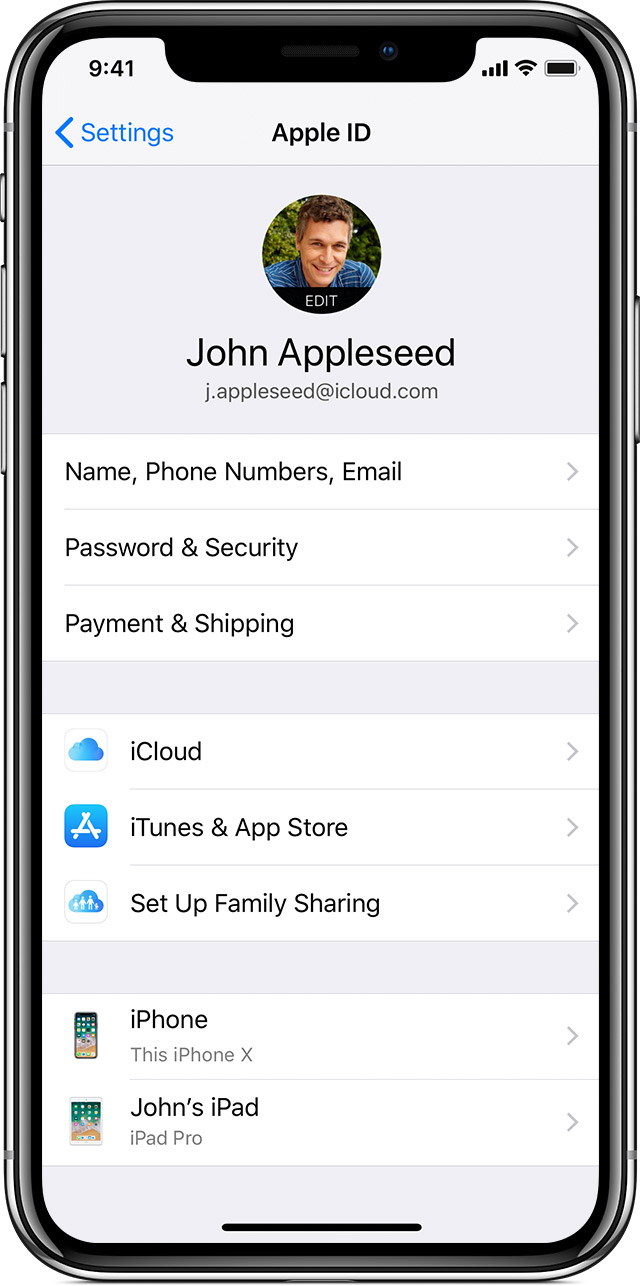Open iTunes & App Store settings

tap(320, 828)
